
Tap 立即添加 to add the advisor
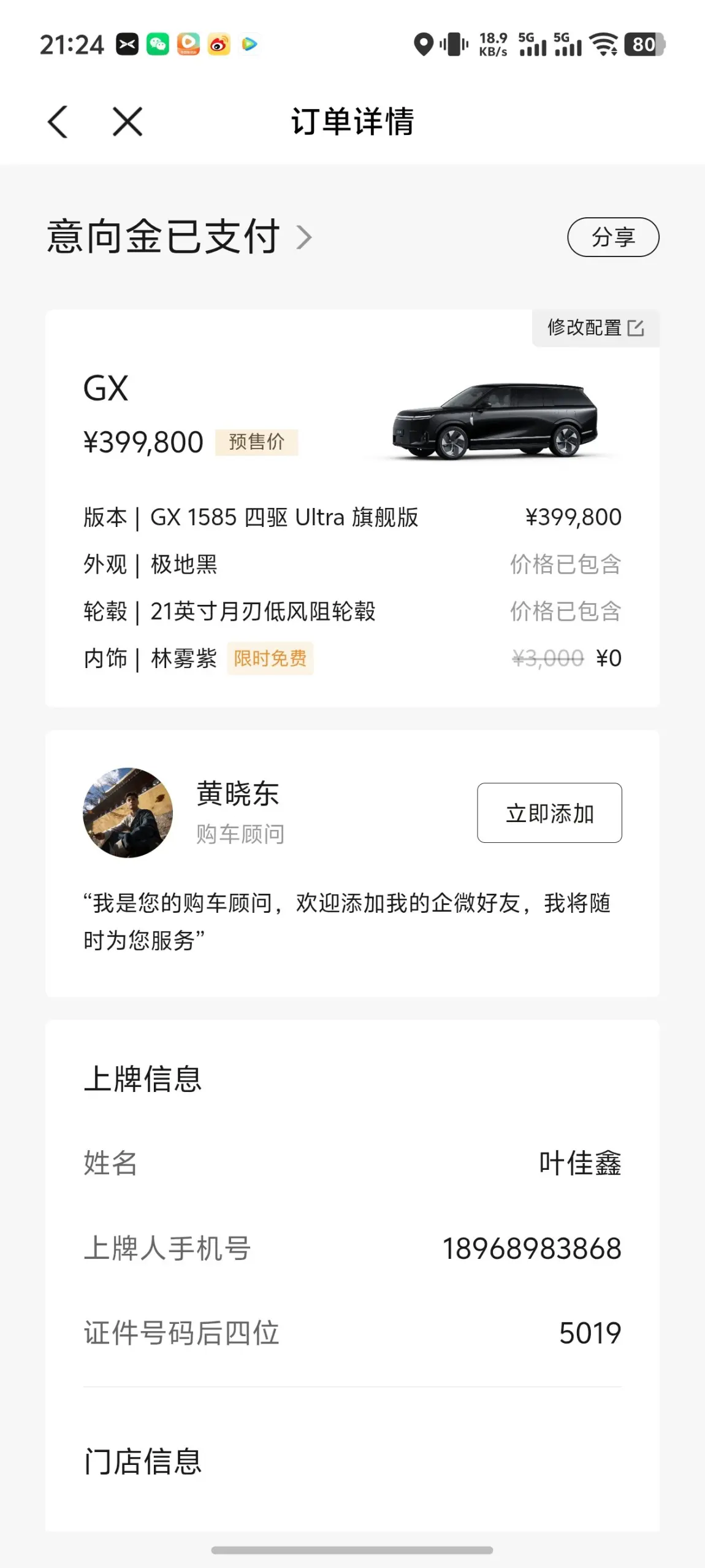[549, 813]
